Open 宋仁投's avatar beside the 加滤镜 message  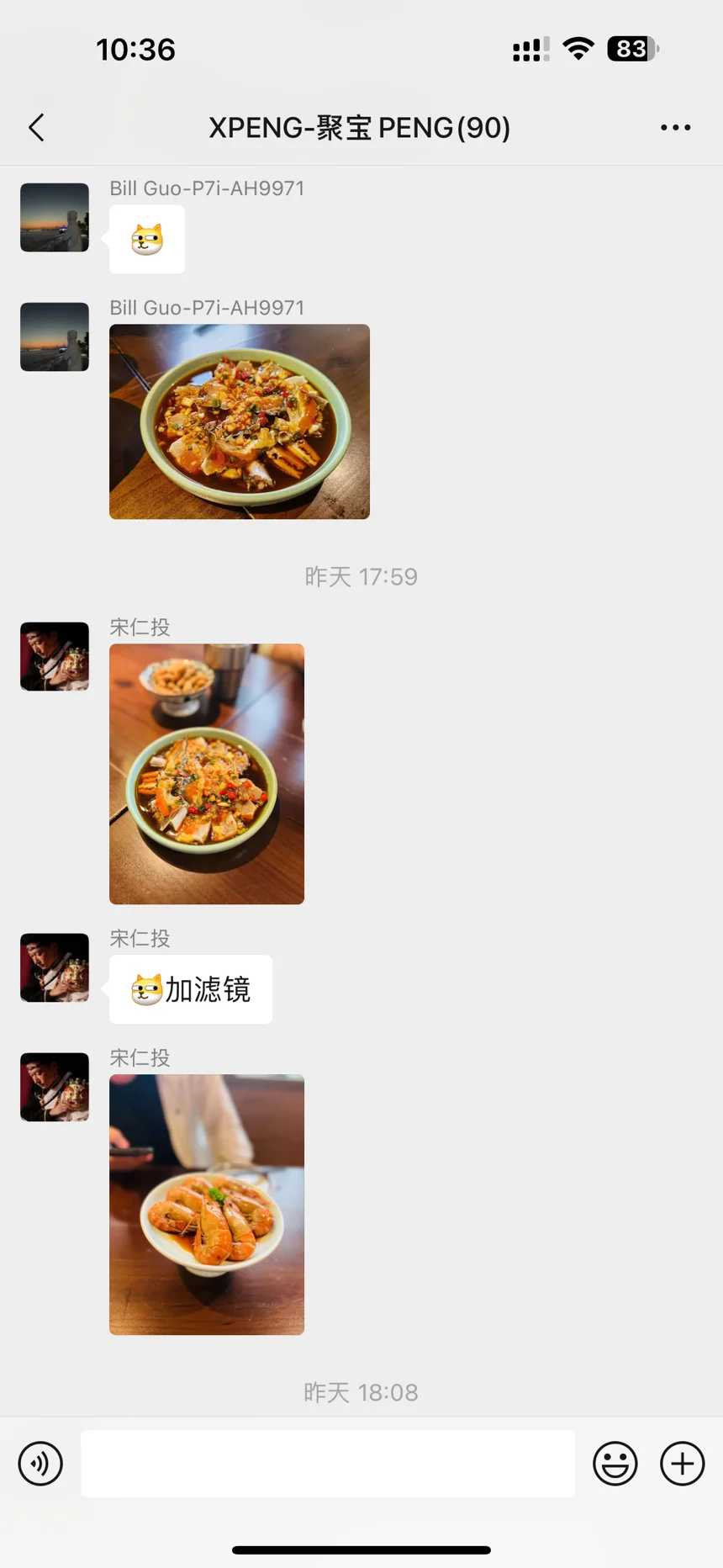pos(55,967)
